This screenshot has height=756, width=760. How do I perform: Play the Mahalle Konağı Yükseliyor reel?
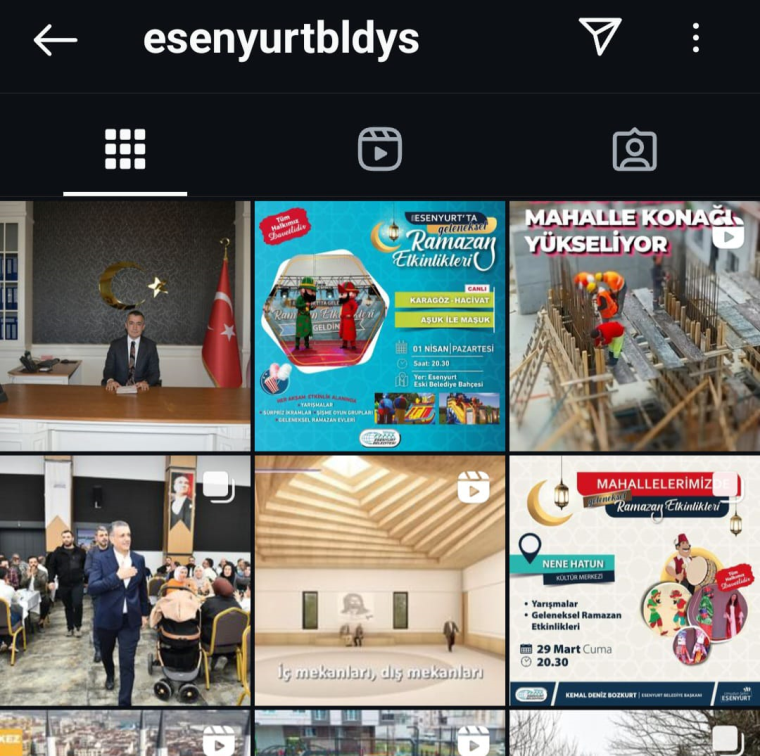click(x=634, y=326)
